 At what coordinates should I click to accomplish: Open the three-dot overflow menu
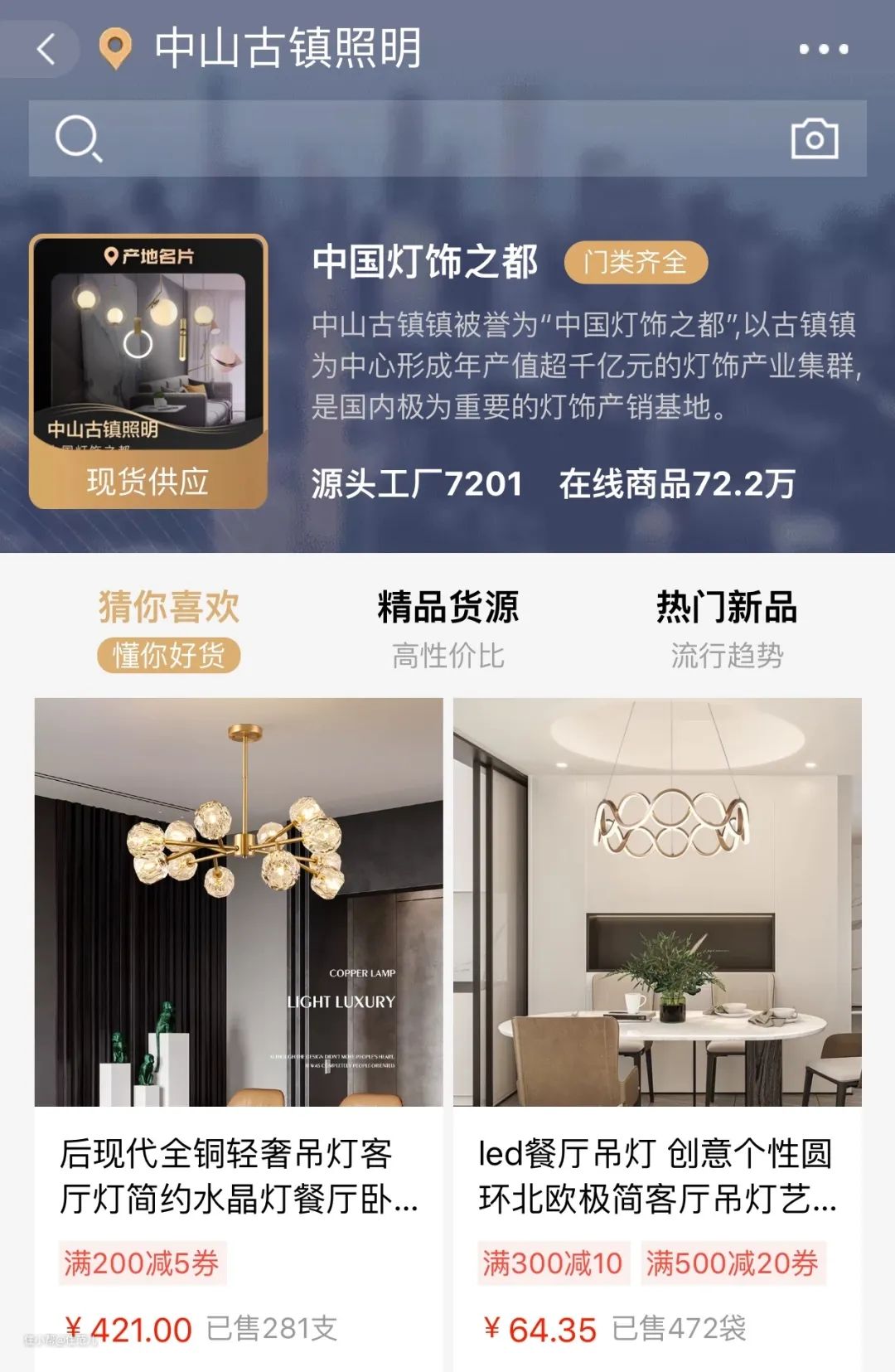click(x=822, y=50)
